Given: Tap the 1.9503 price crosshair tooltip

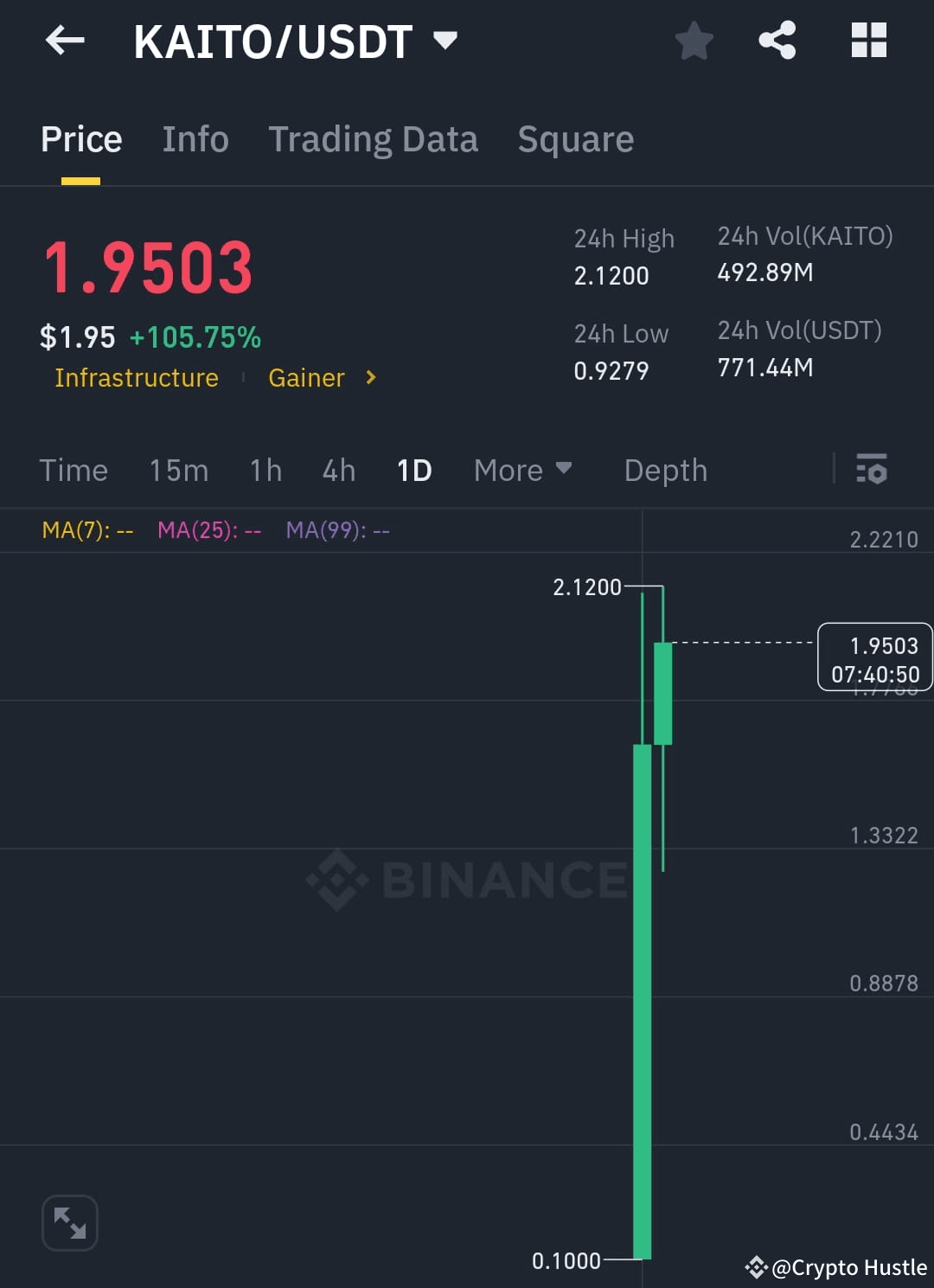Looking at the screenshot, I should 874,657.
